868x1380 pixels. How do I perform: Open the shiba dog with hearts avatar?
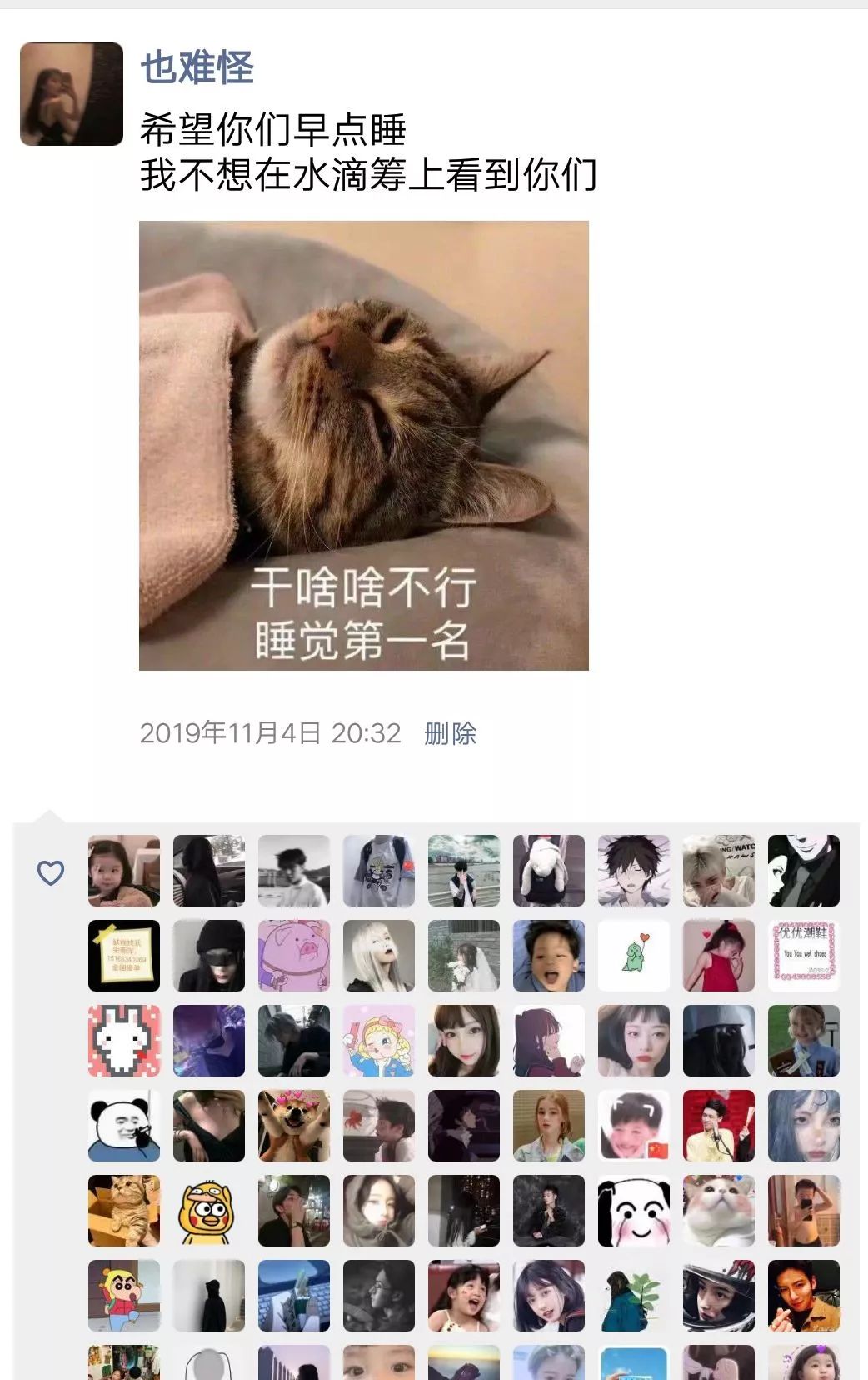click(294, 1126)
